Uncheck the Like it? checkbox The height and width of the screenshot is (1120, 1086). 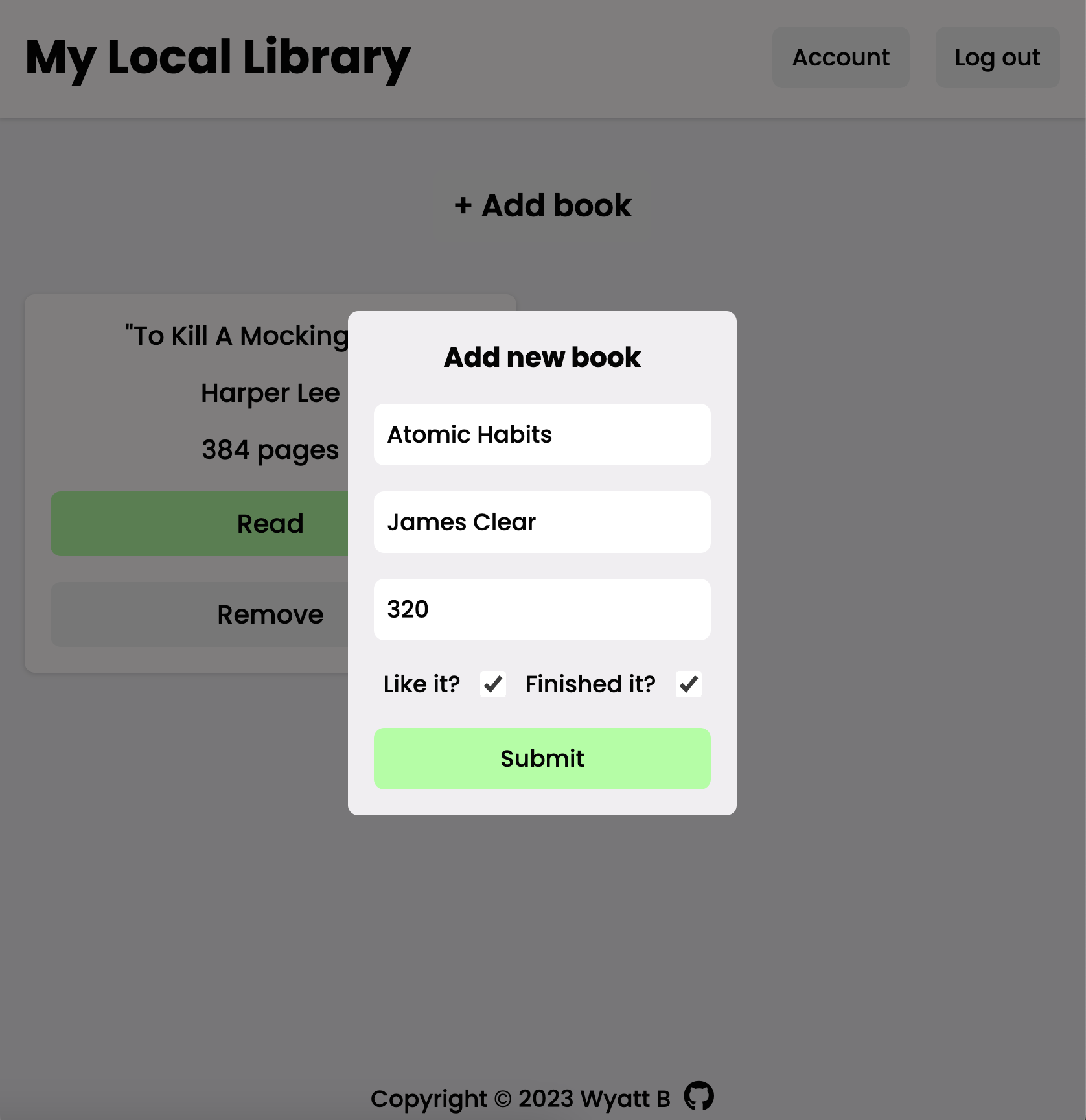(492, 684)
